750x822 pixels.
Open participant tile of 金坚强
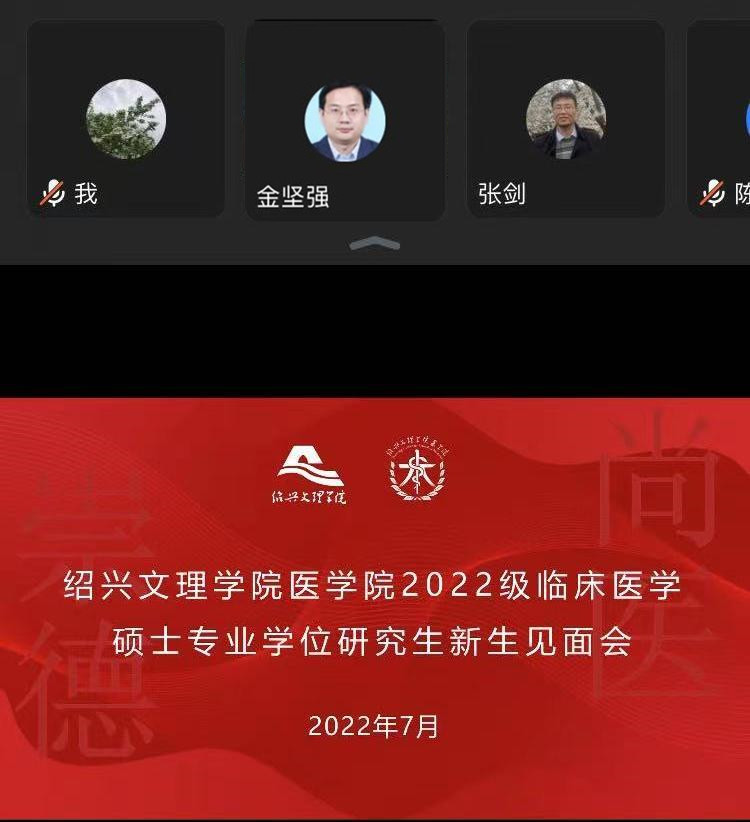pyautogui.click(x=345, y=122)
